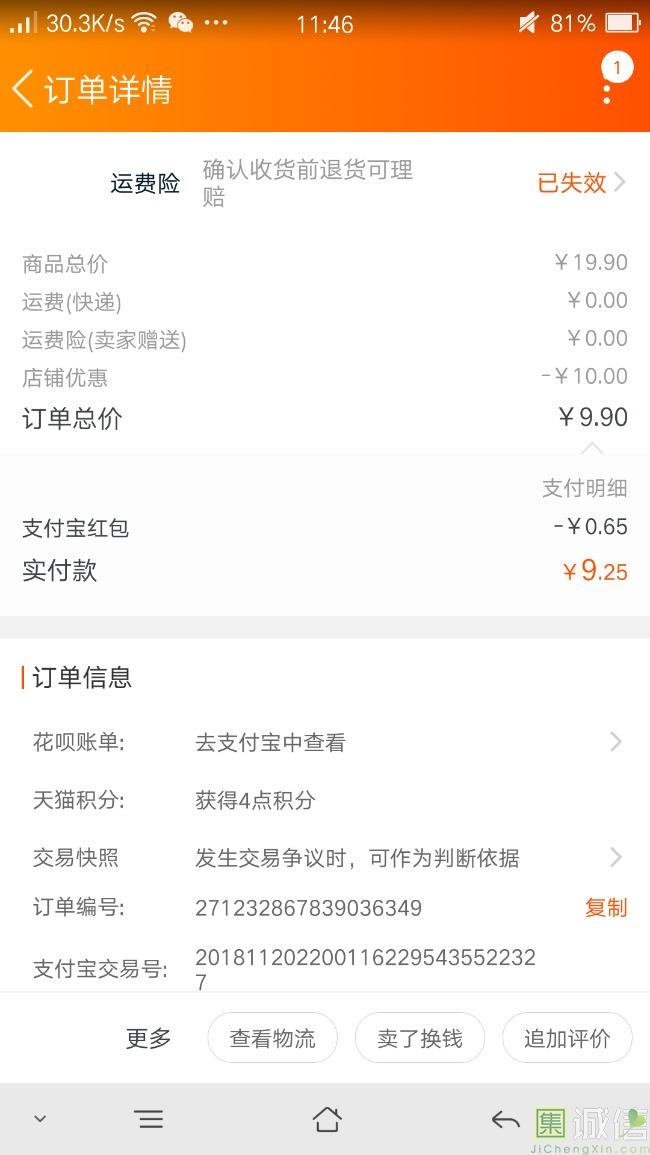This screenshot has height=1155, width=650.
Task: Go to the system home screen
Action: (326, 1120)
